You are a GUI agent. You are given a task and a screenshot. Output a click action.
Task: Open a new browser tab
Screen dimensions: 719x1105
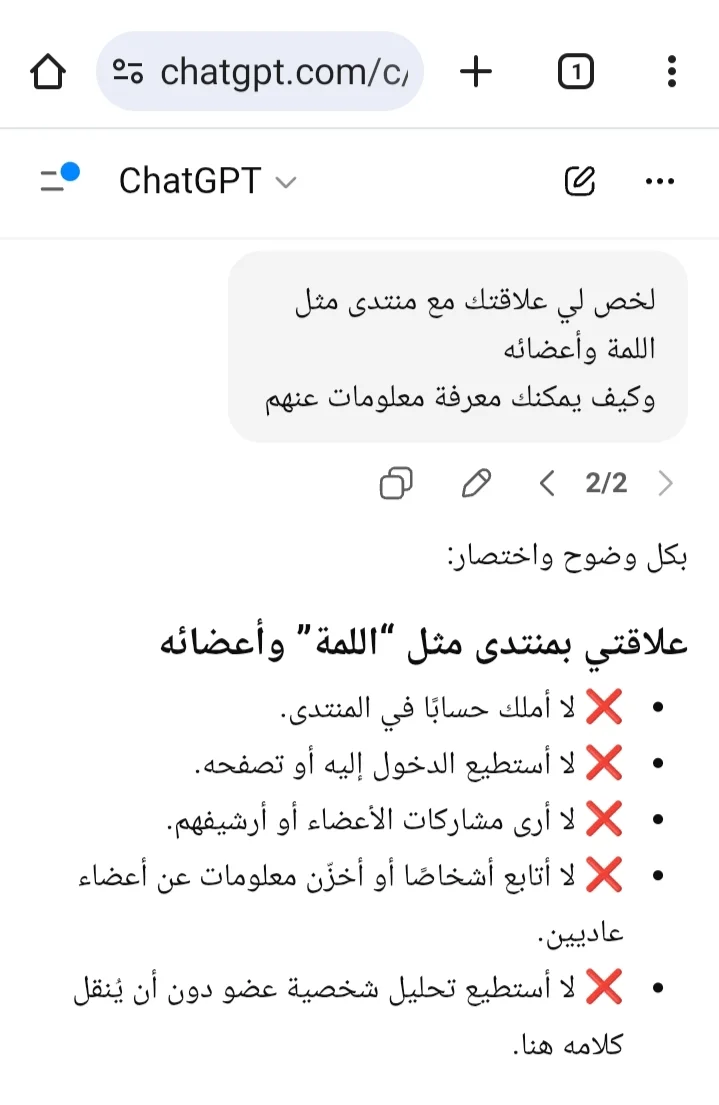coord(476,71)
